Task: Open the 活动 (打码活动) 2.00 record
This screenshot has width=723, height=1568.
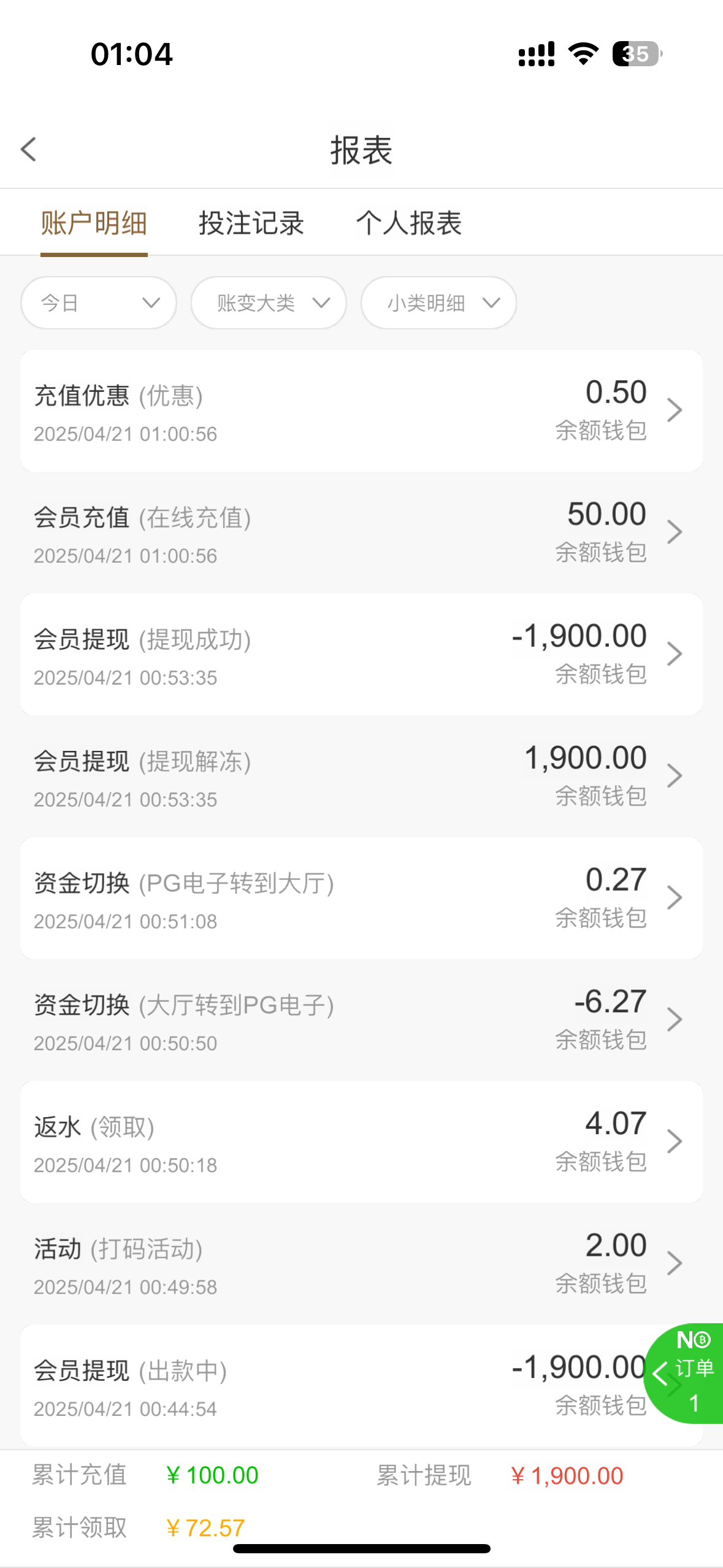Action: tap(361, 1264)
